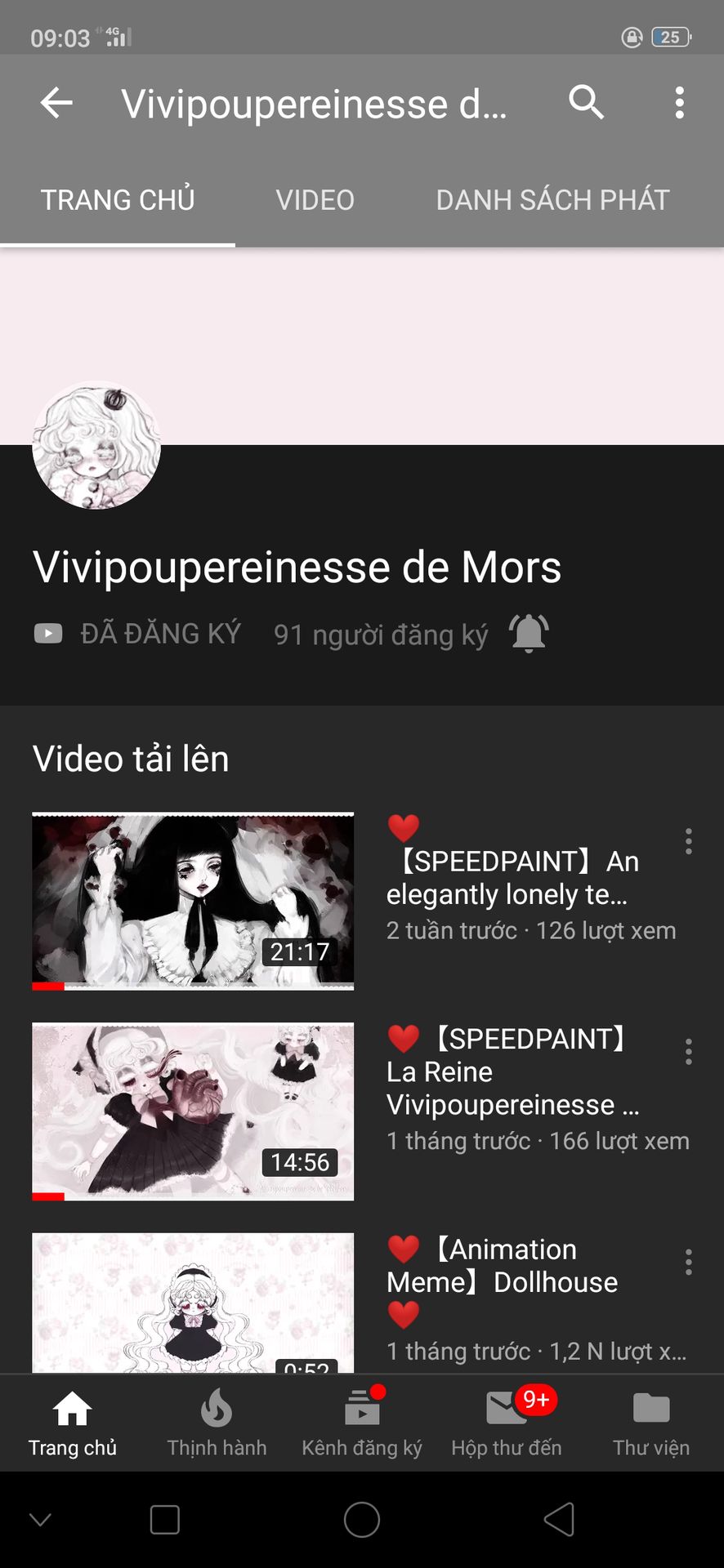This screenshot has height=1568, width=724.
Task: Switch to Thư viện library tab
Action: coord(651,1423)
